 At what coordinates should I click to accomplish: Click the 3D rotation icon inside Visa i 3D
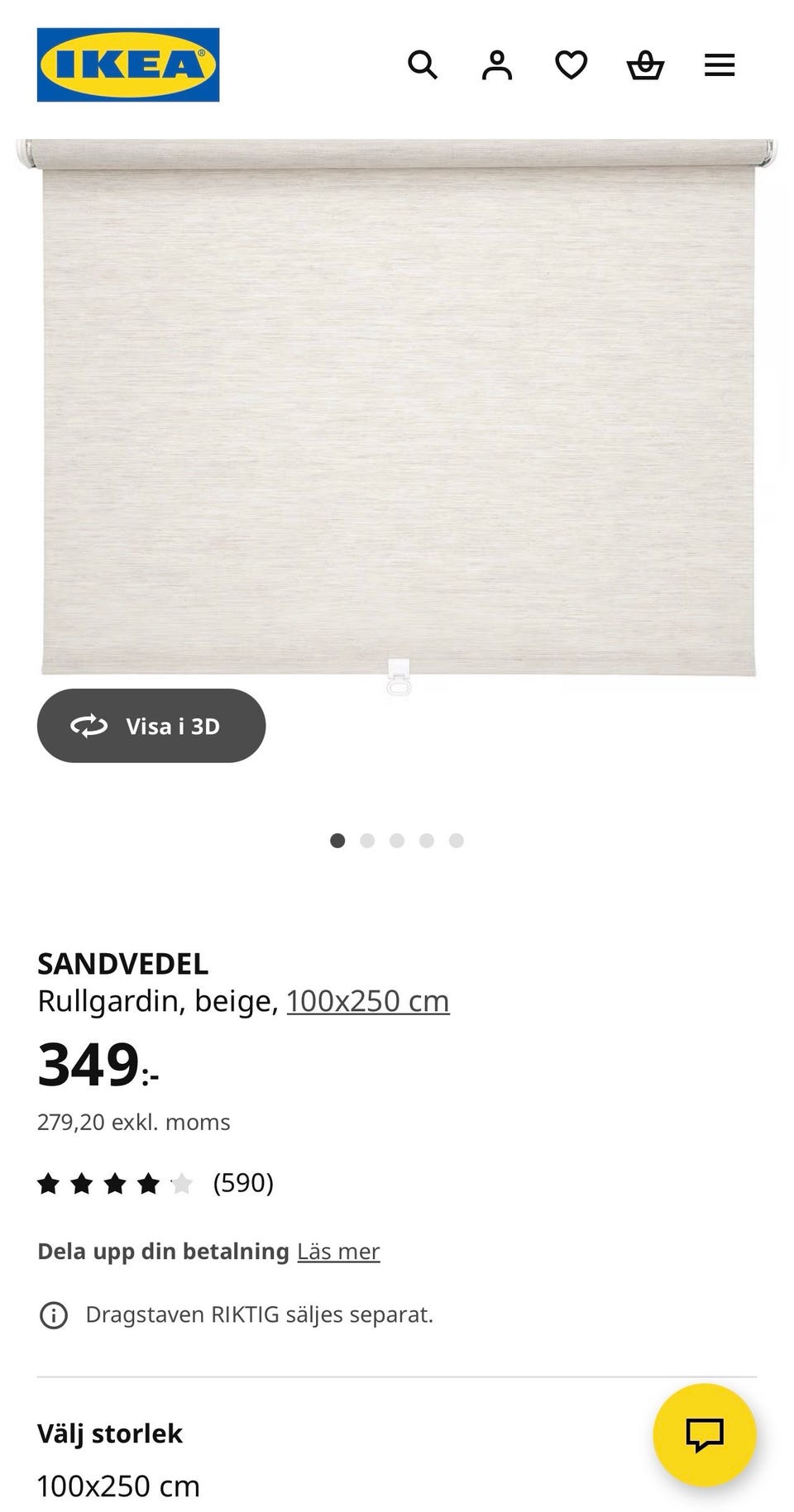point(89,726)
